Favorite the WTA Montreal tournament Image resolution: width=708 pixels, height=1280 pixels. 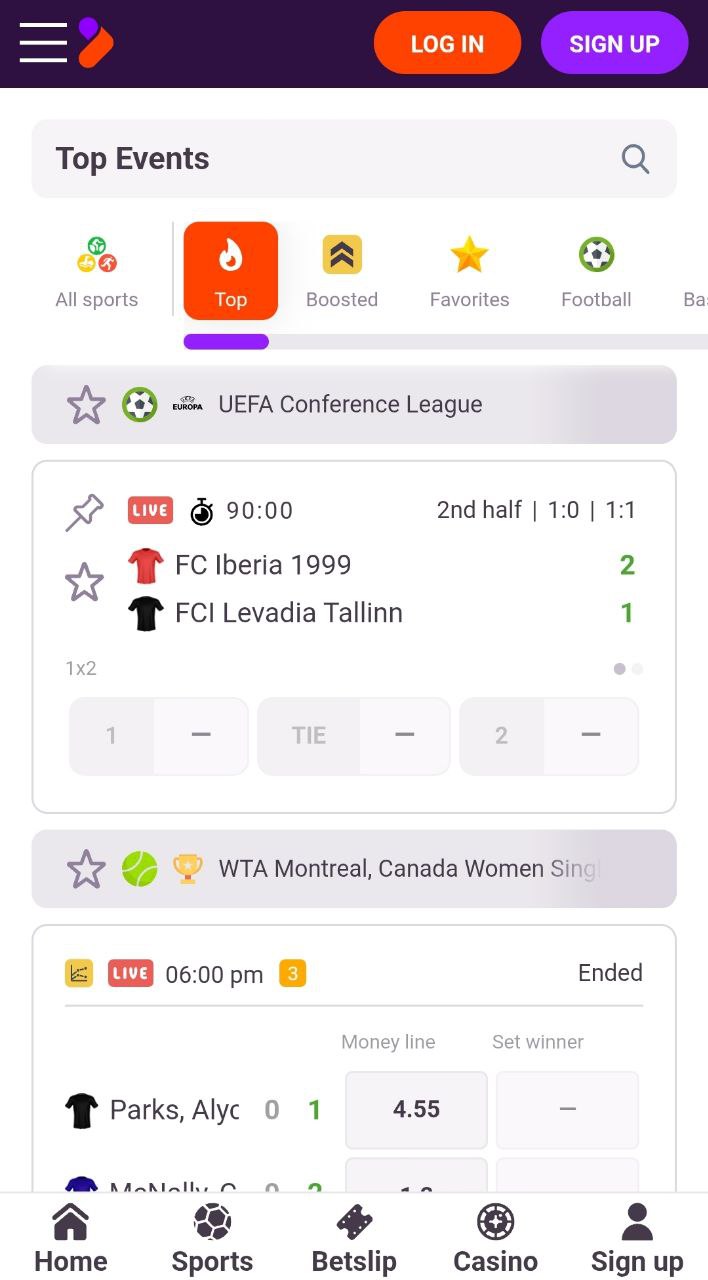coord(86,869)
